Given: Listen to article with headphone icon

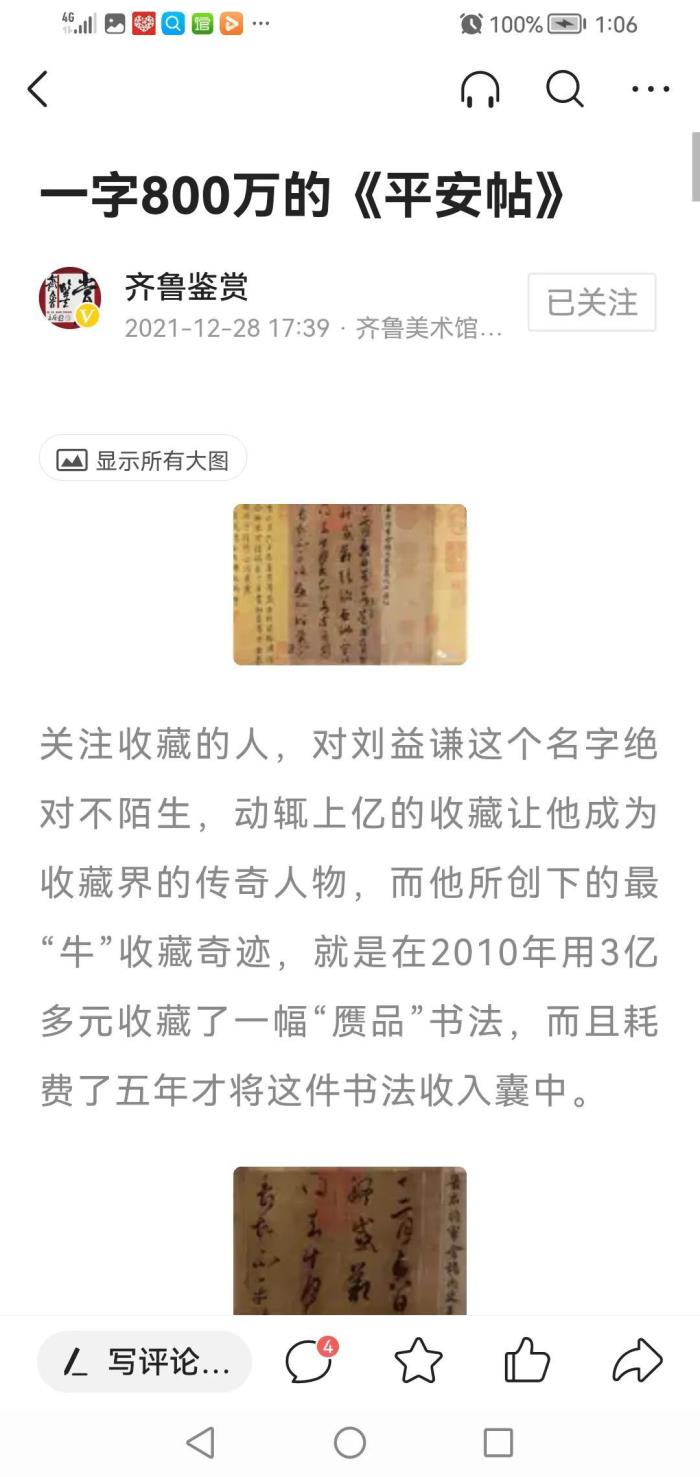Looking at the screenshot, I should click(480, 90).
